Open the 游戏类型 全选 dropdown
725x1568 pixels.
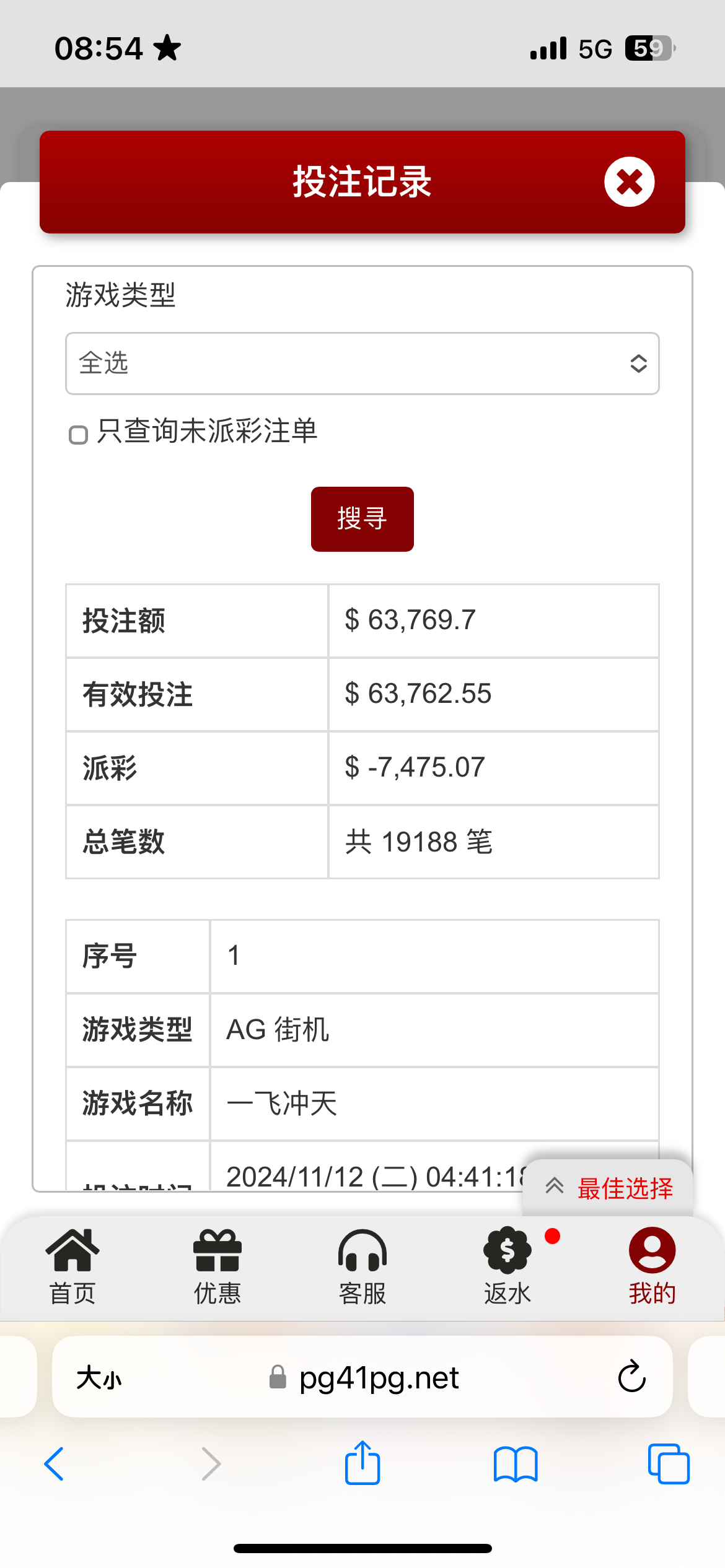362,364
